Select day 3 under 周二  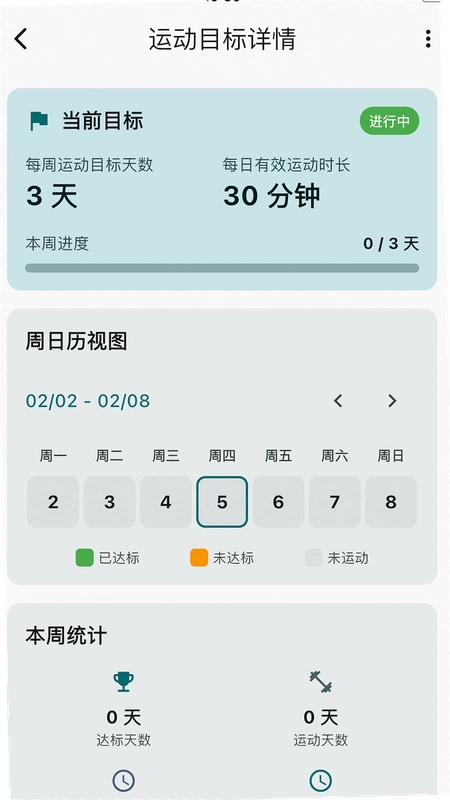coord(109,502)
